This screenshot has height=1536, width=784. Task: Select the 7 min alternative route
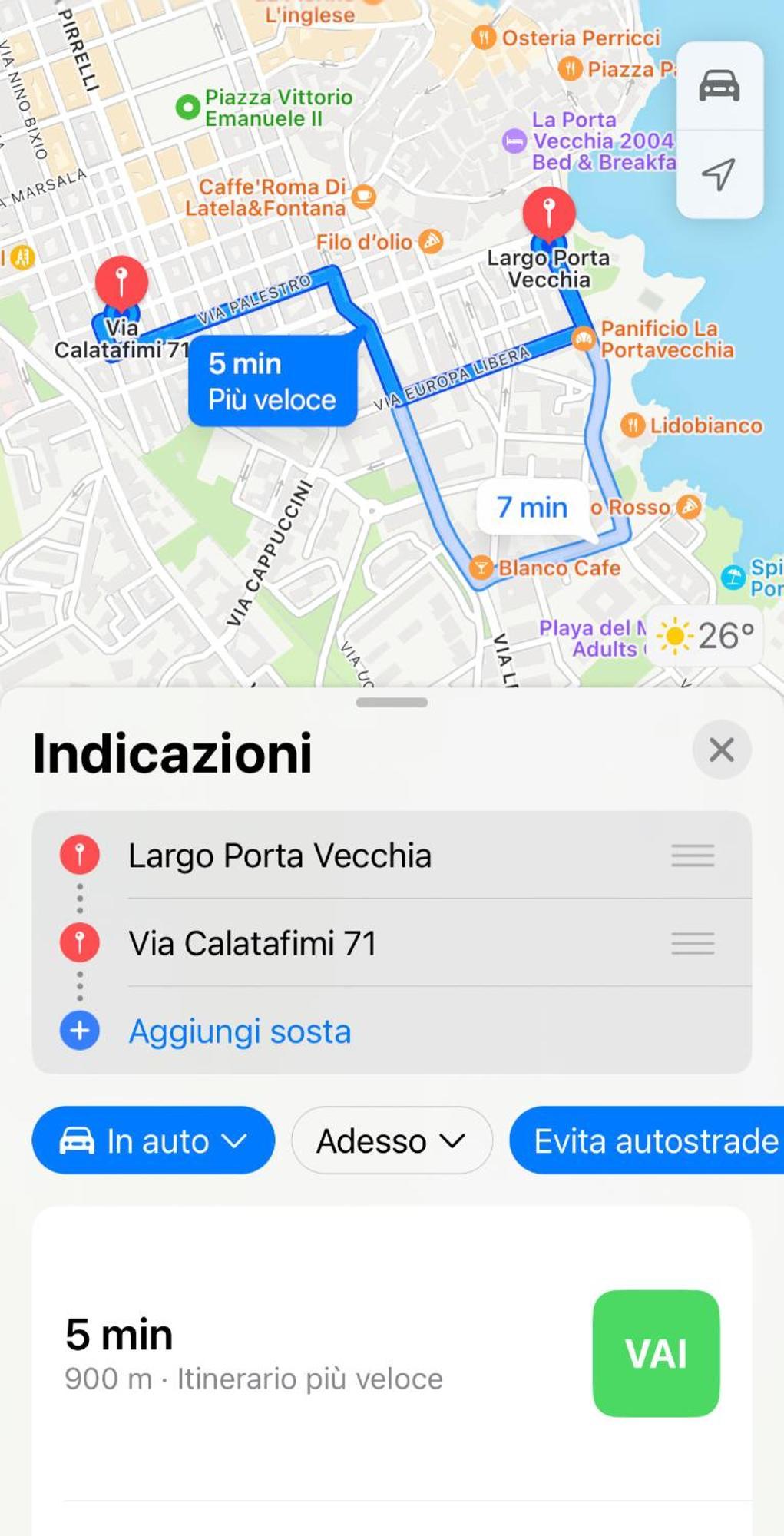click(x=532, y=508)
